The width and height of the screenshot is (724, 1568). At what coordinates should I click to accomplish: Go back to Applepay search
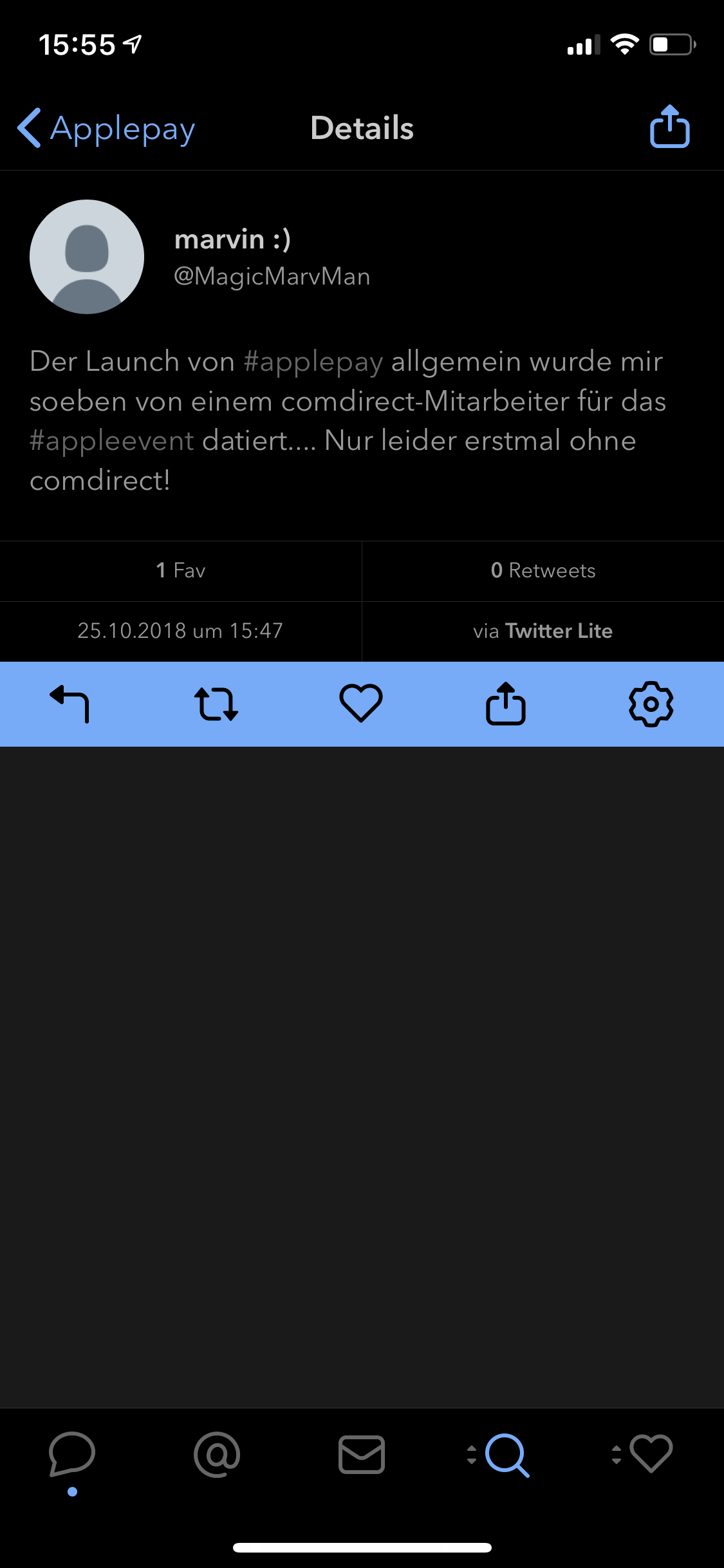tap(106, 129)
